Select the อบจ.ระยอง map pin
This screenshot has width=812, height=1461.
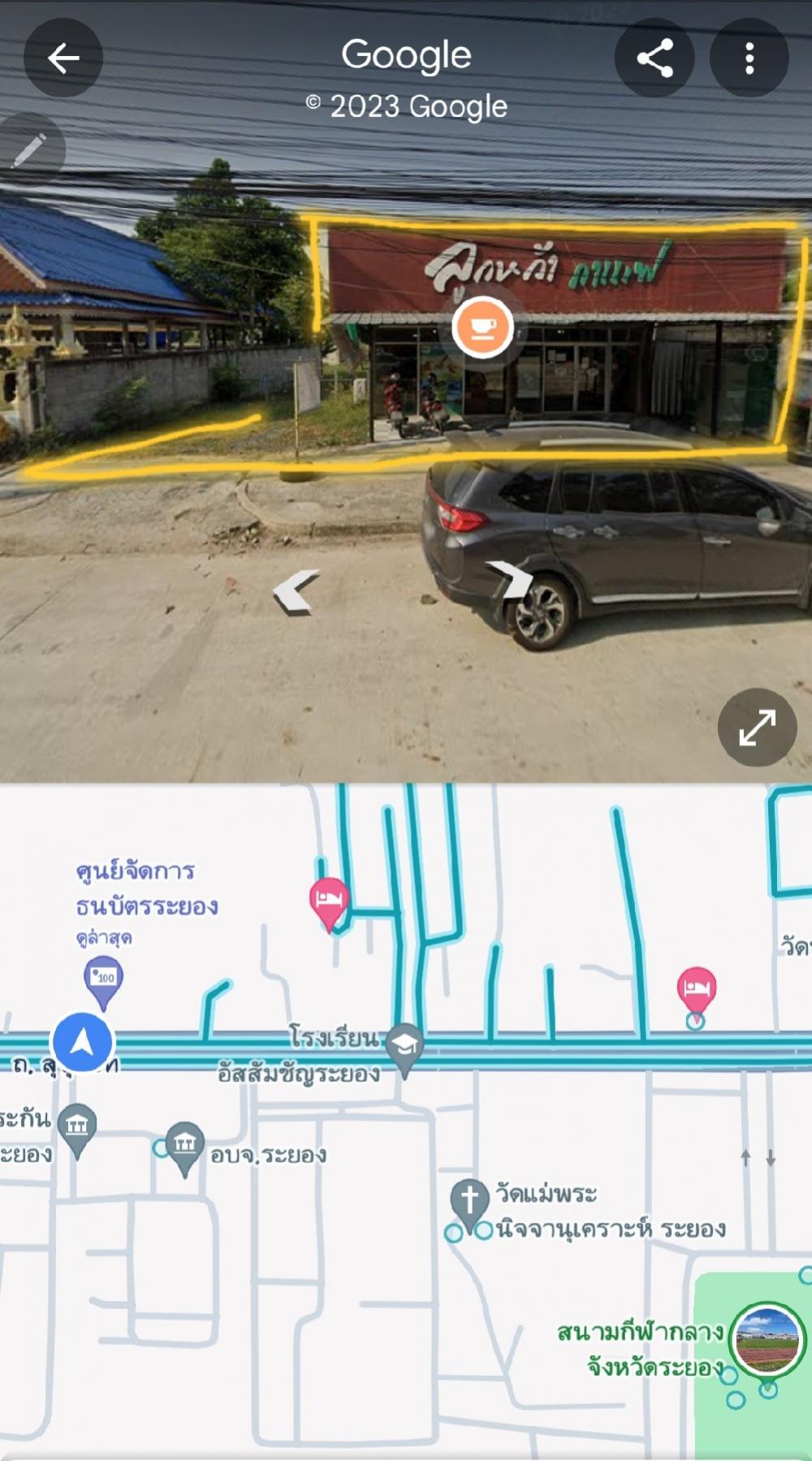[184, 1143]
